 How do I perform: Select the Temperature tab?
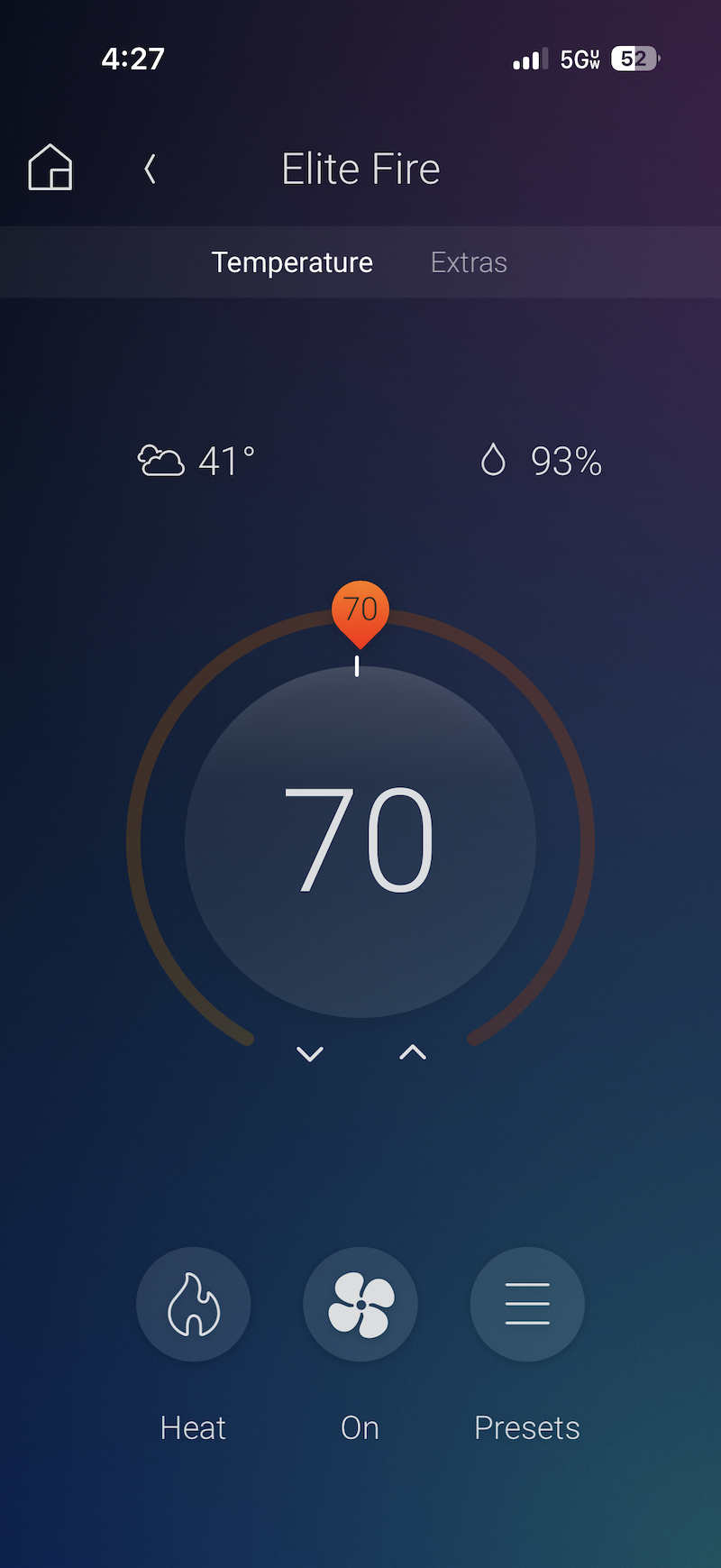(292, 262)
